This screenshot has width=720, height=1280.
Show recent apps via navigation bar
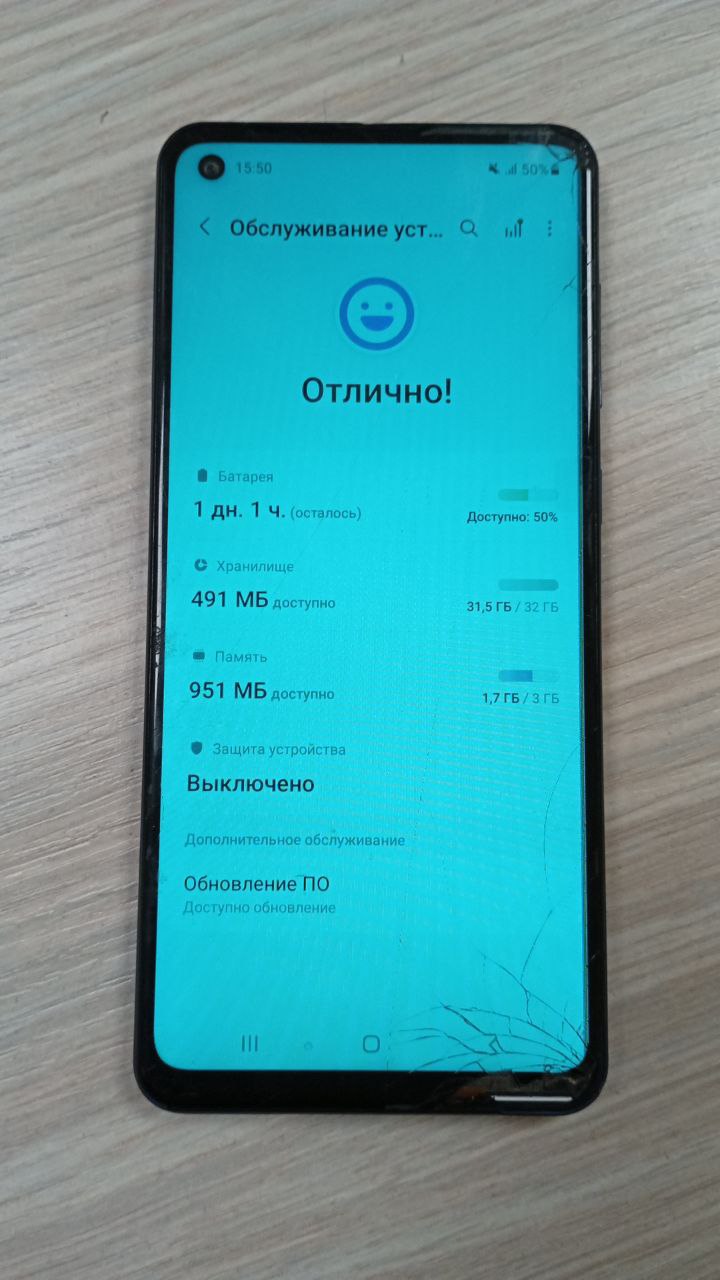[250, 1043]
